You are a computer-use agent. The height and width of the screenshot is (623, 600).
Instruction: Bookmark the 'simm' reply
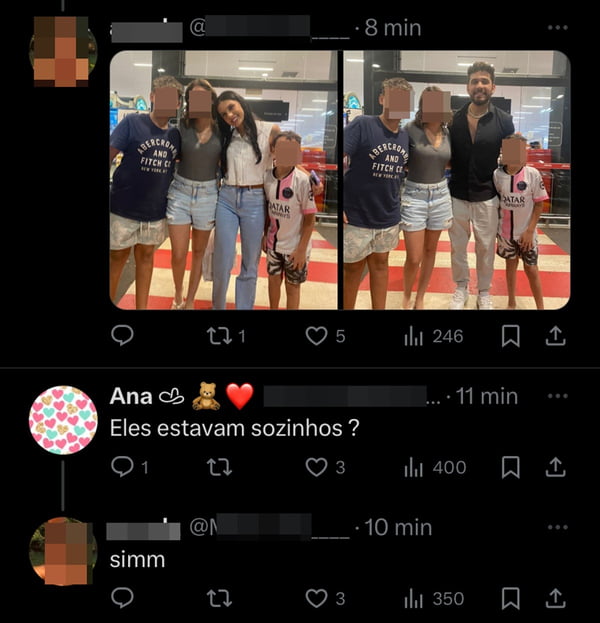tap(510, 598)
